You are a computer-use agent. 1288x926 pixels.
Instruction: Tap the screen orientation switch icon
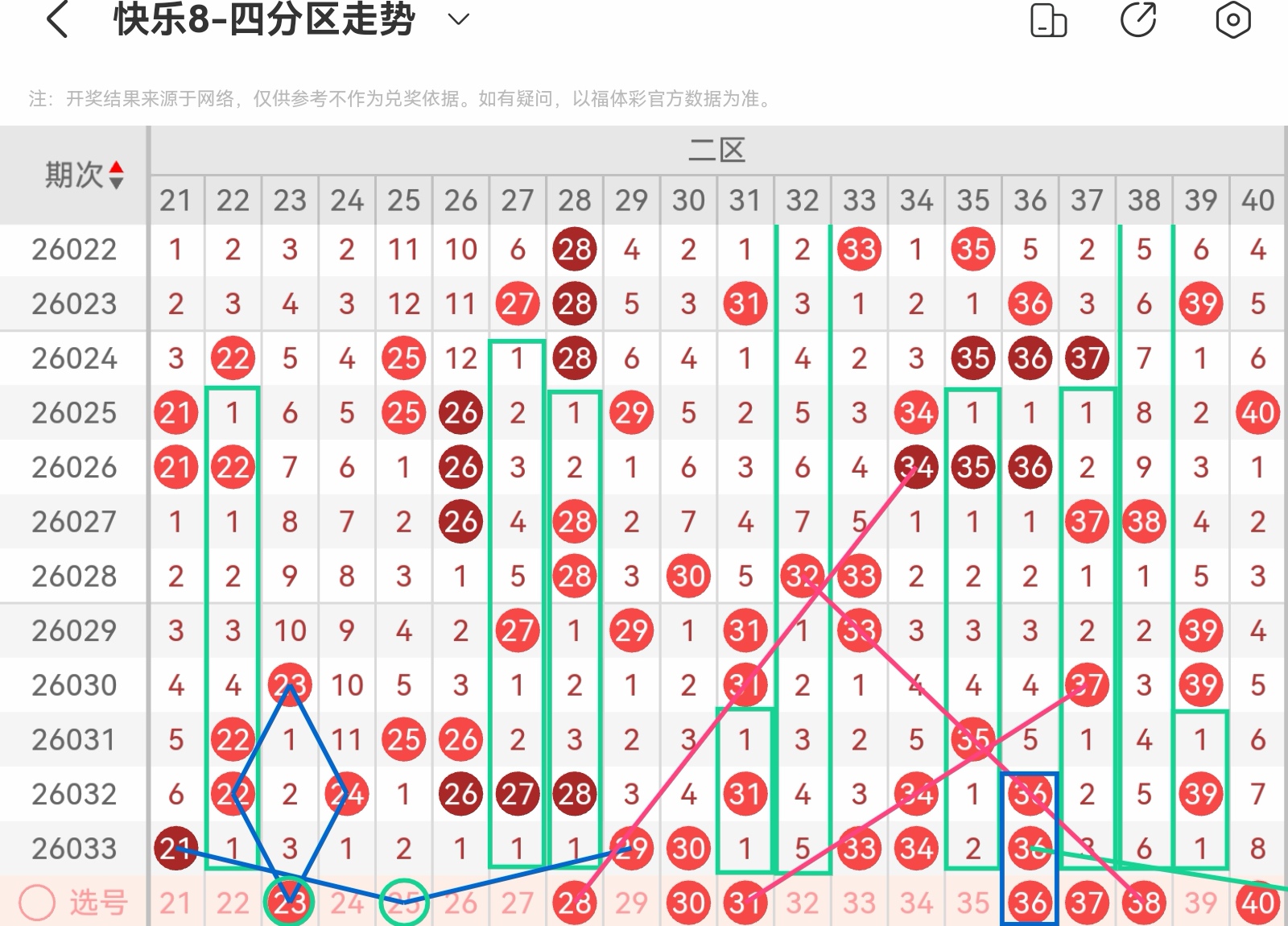click(x=1048, y=20)
